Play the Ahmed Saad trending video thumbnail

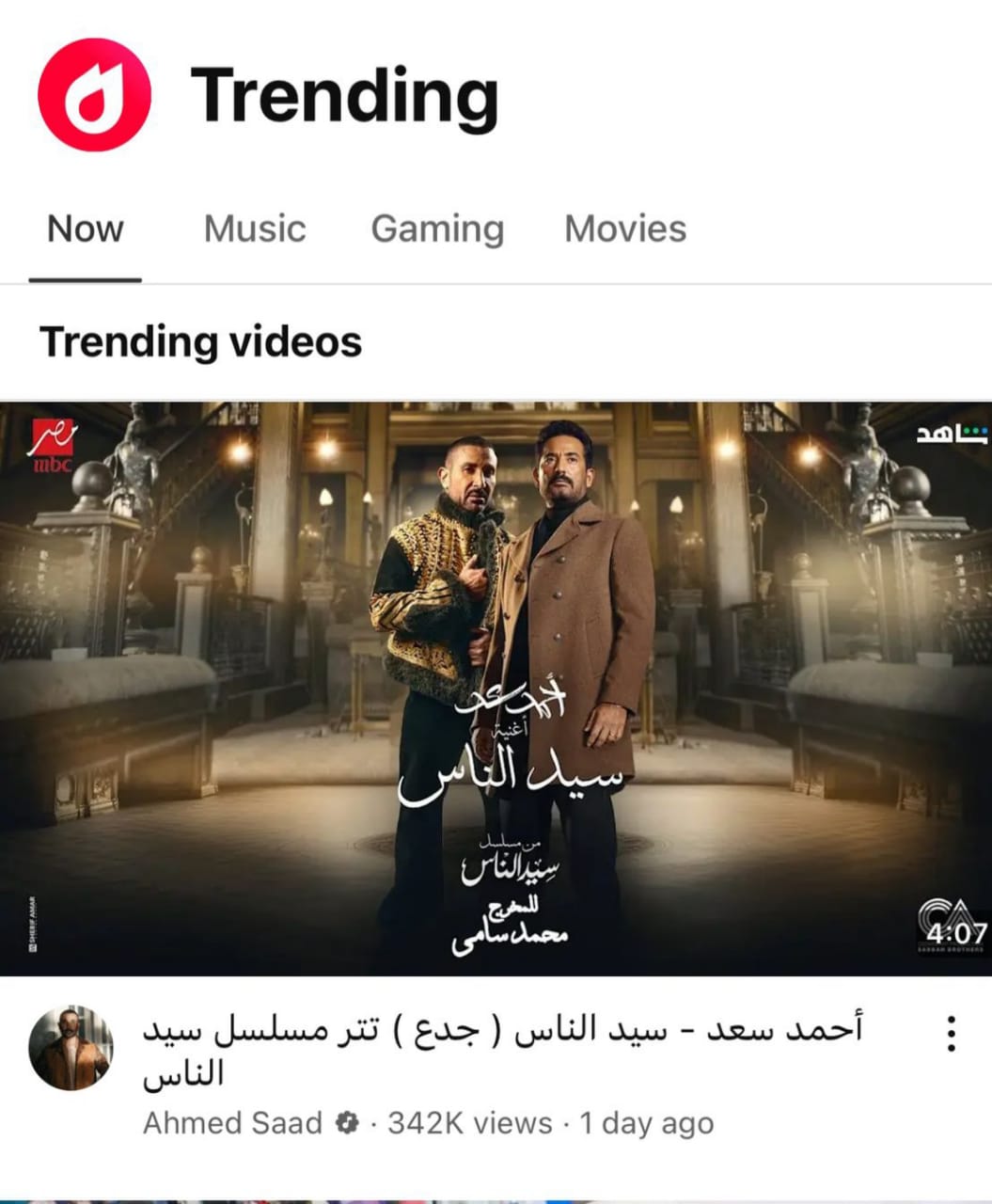pyautogui.click(x=496, y=689)
